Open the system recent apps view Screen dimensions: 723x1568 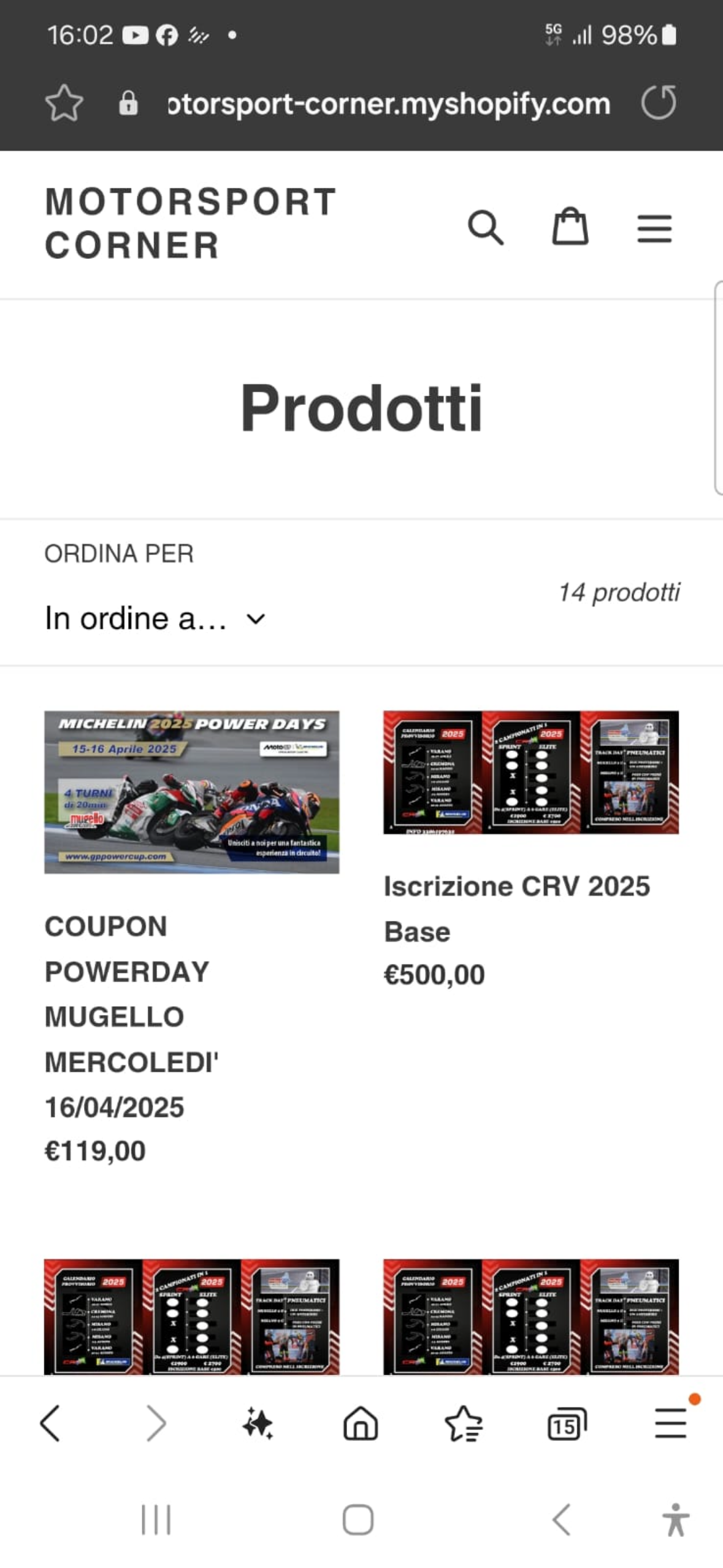pos(156,1520)
